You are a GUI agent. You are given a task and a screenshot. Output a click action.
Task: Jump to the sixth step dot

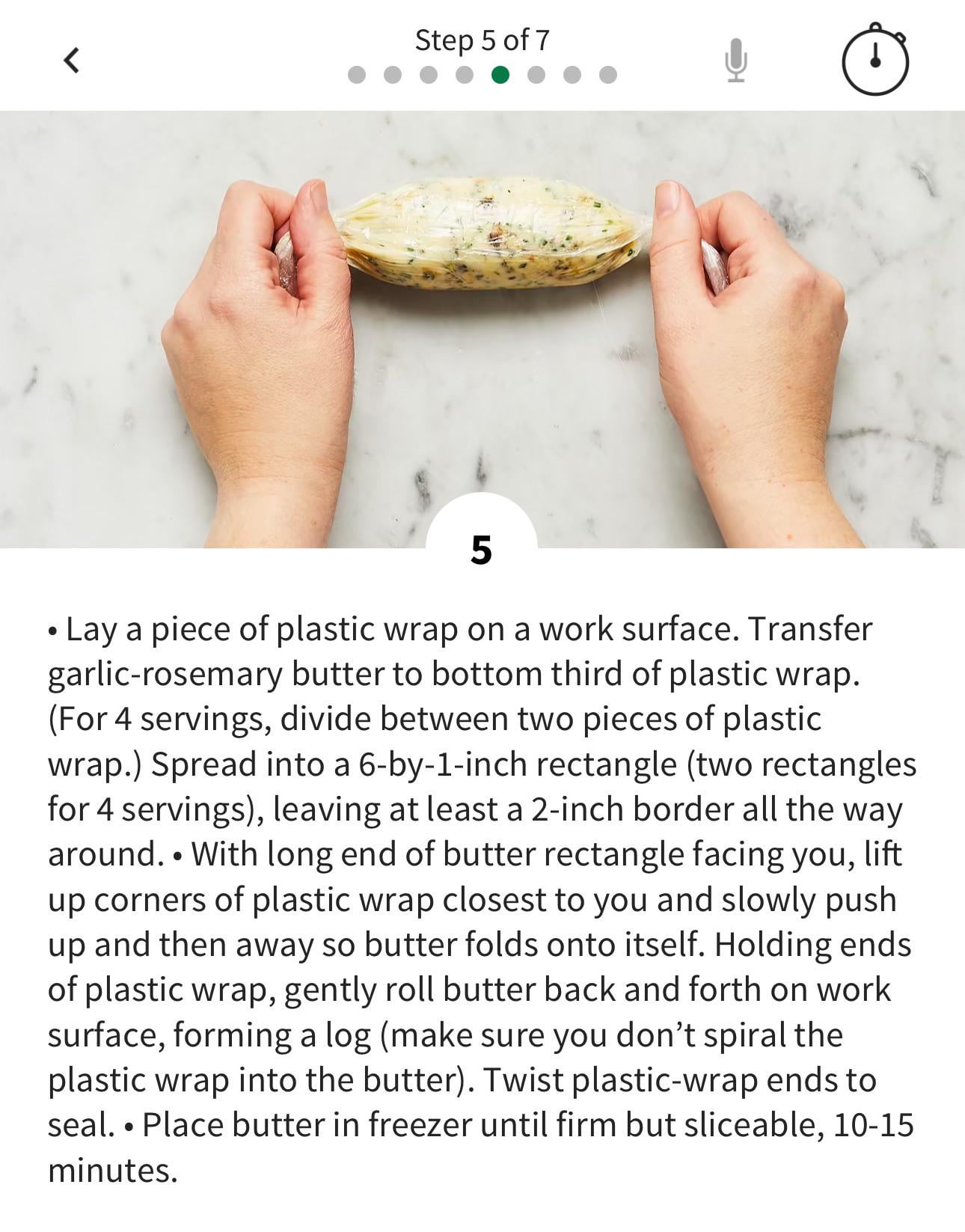click(x=536, y=75)
